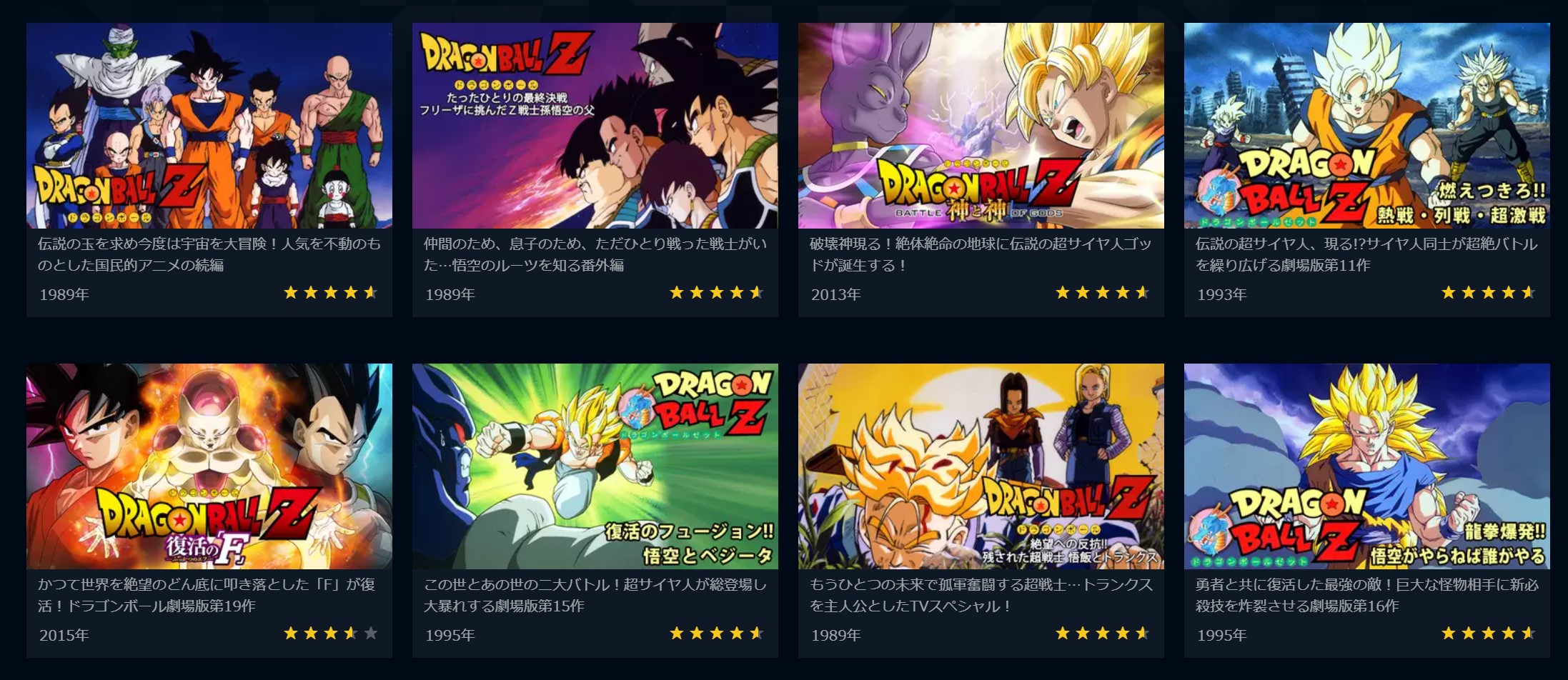Open the Trunks TV special card
Viewport: 1568px width, 680px height.
click(x=981, y=466)
